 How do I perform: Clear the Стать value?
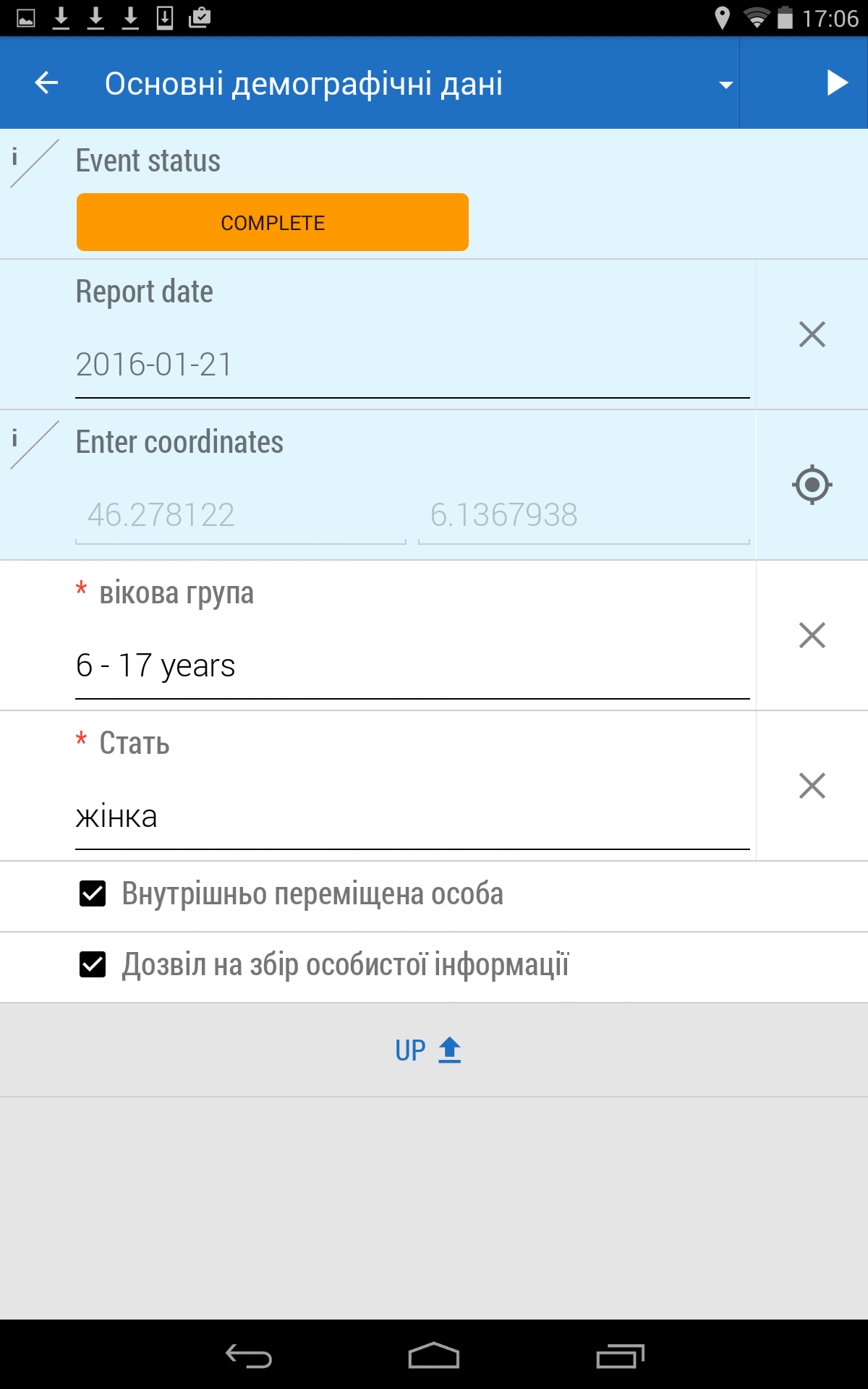click(x=812, y=786)
